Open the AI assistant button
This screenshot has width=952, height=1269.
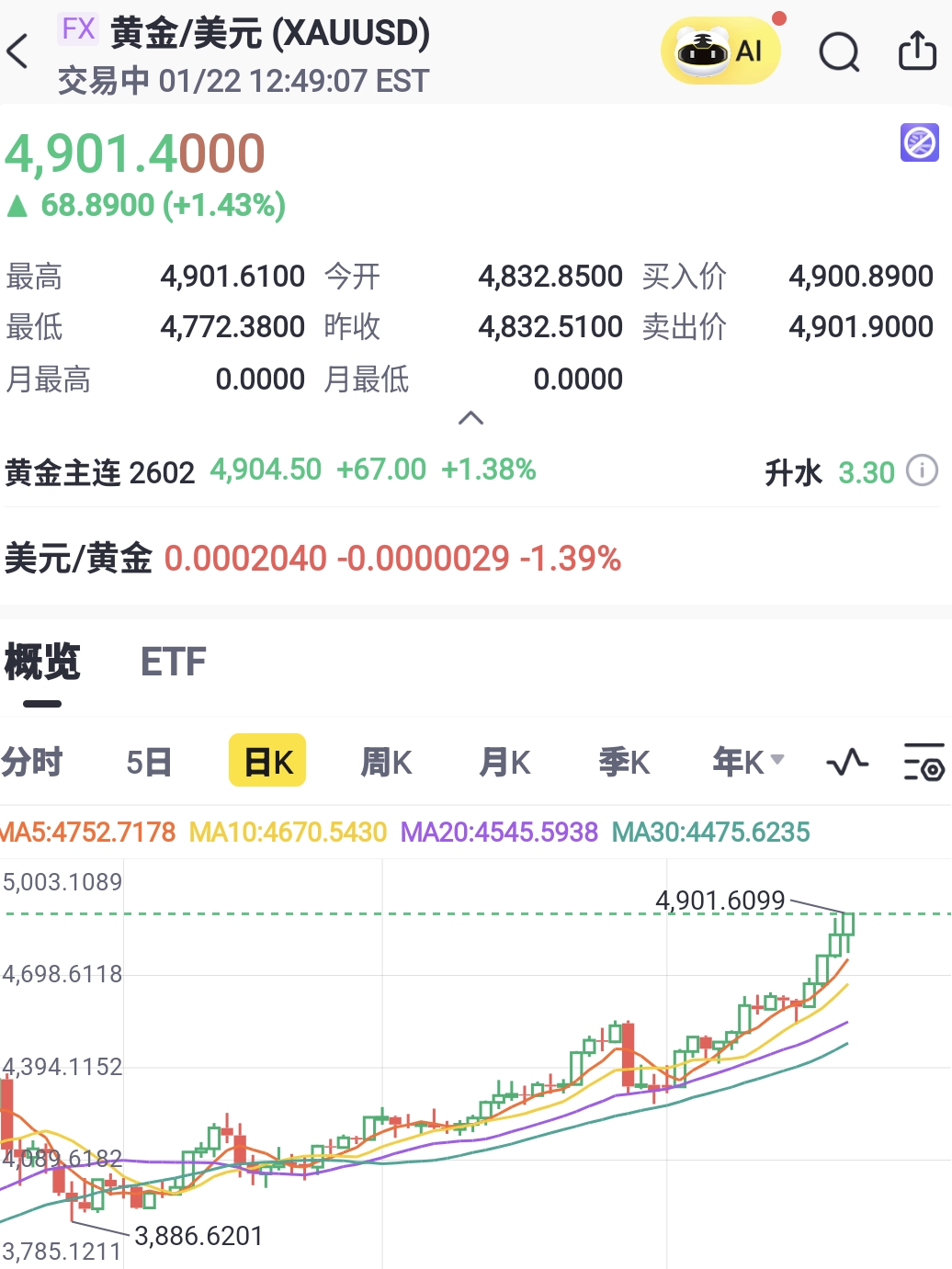coord(721,51)
